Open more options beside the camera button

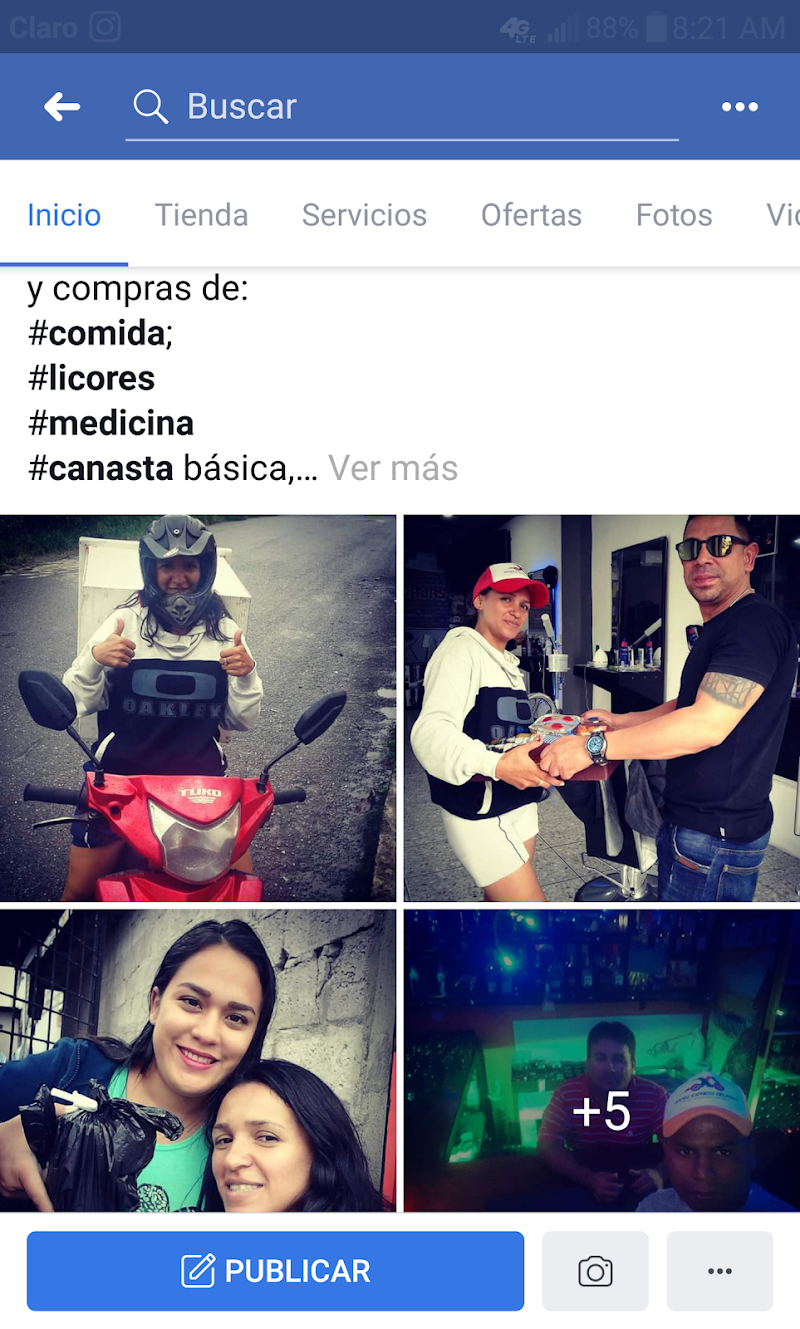[x=719, y=1271]
